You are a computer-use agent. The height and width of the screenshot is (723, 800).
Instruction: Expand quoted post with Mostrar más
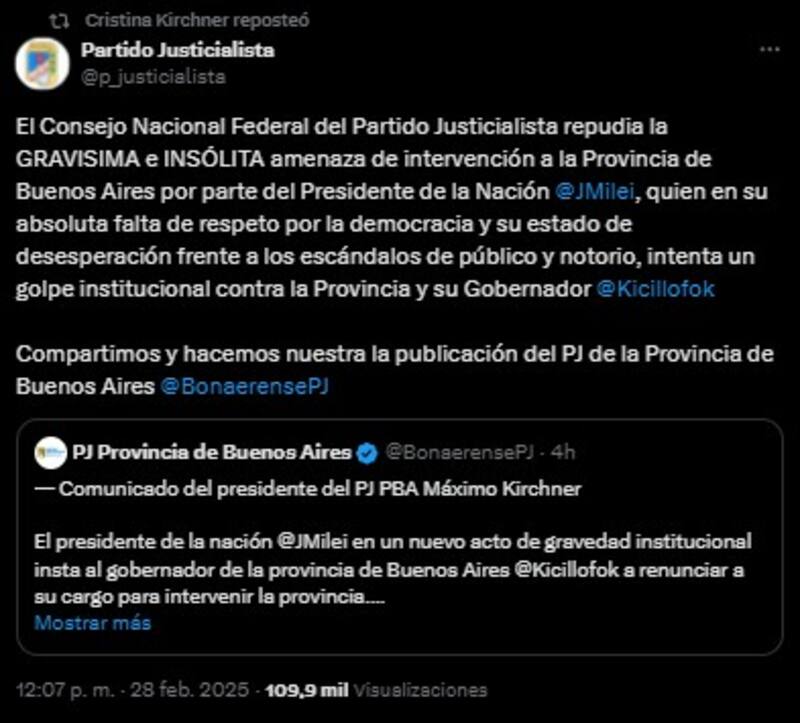92,623
